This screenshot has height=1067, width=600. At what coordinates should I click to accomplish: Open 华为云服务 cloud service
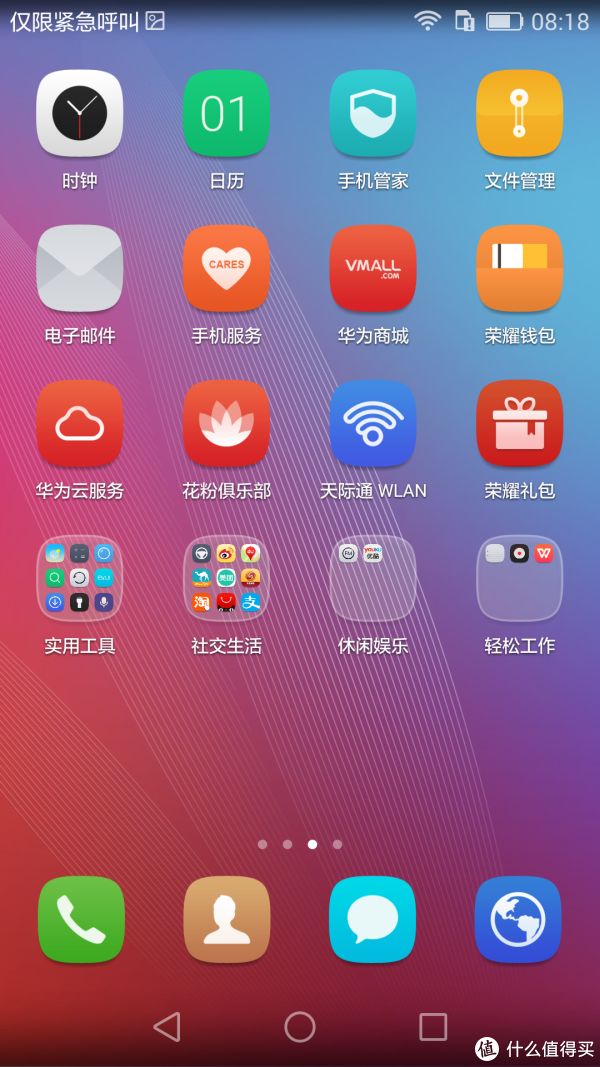point(80,423)
